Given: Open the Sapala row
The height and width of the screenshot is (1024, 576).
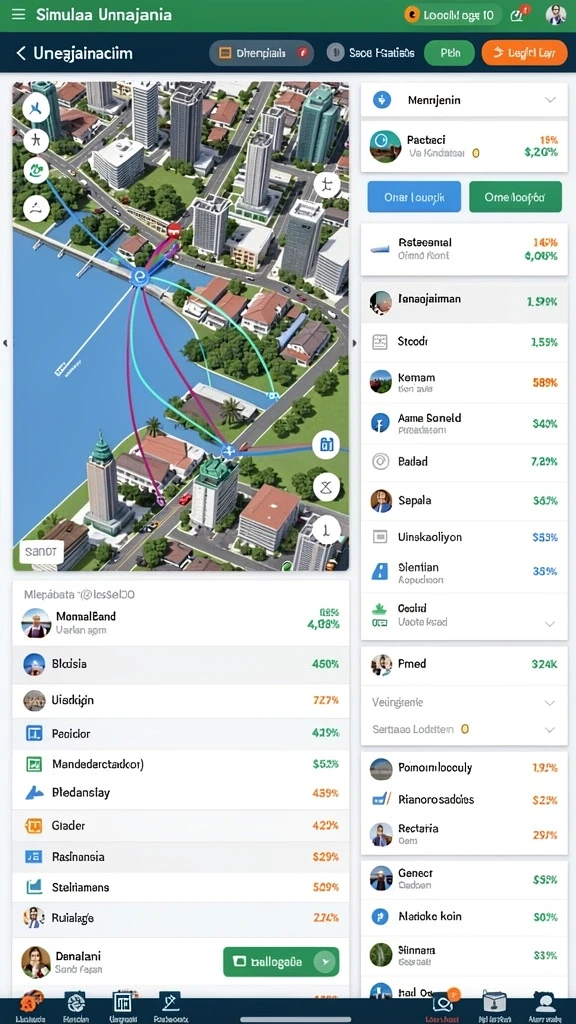Looking at the screenshot, I should [x=464, y=501].
